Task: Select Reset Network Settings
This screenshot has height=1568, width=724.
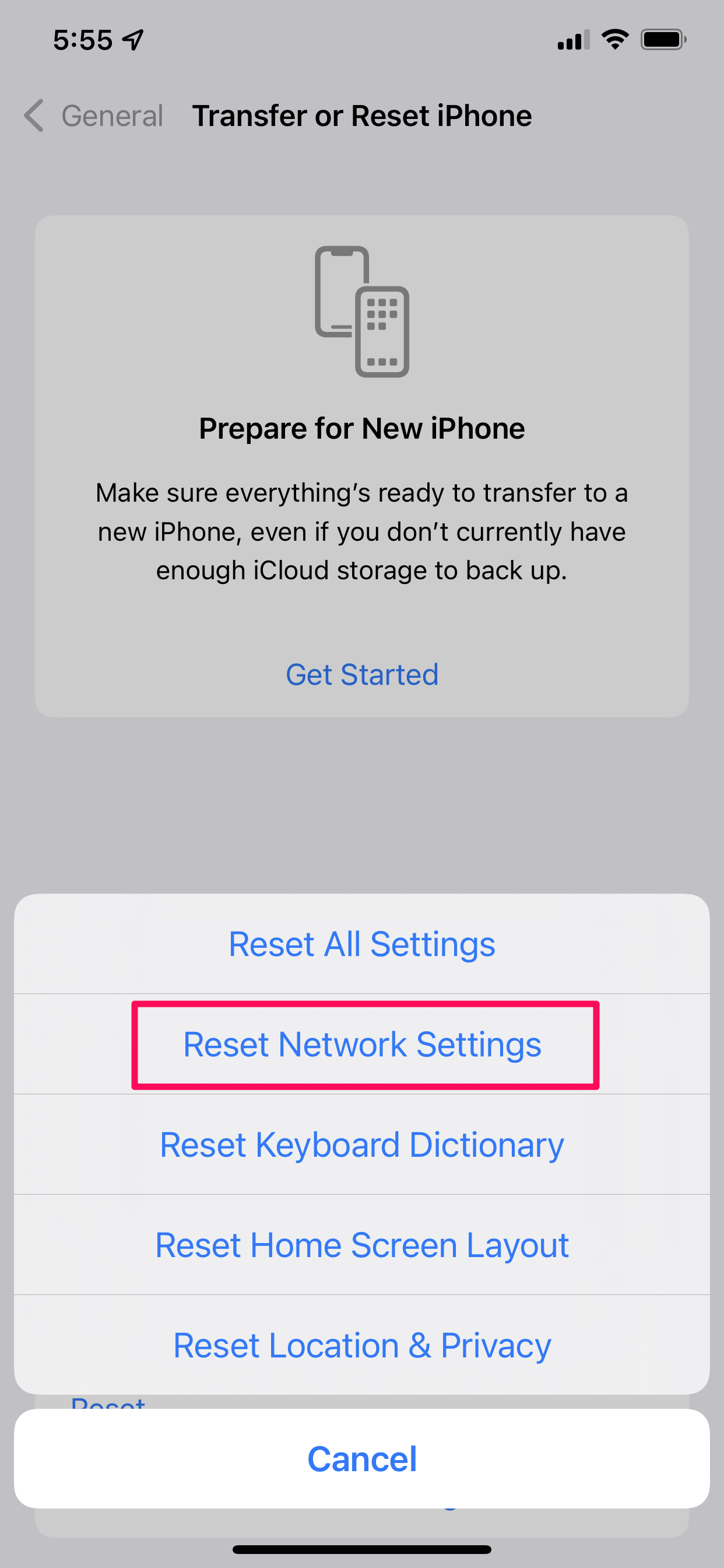Action: [x=362, y=1045]
